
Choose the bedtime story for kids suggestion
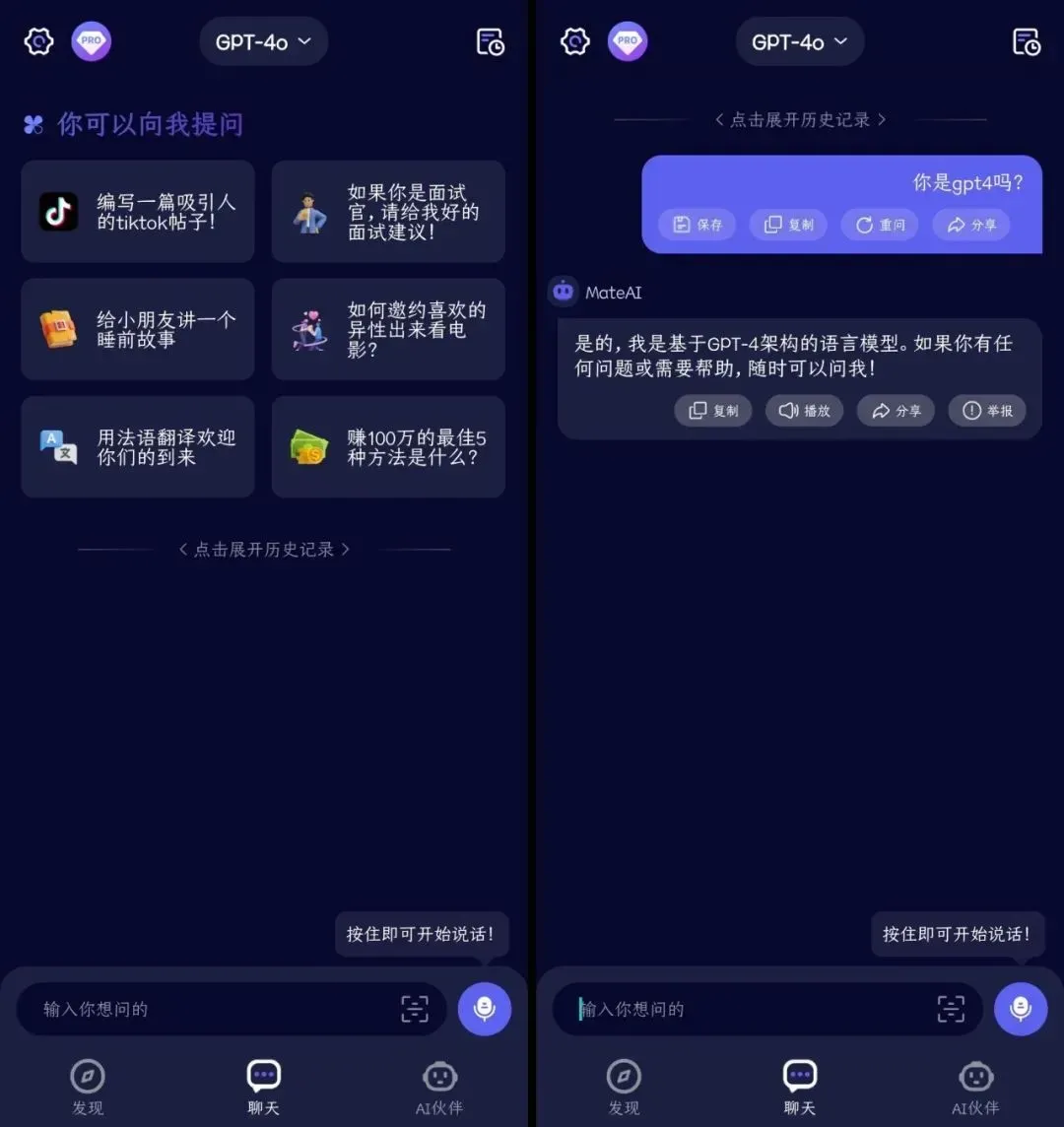[x=138, y=329]
